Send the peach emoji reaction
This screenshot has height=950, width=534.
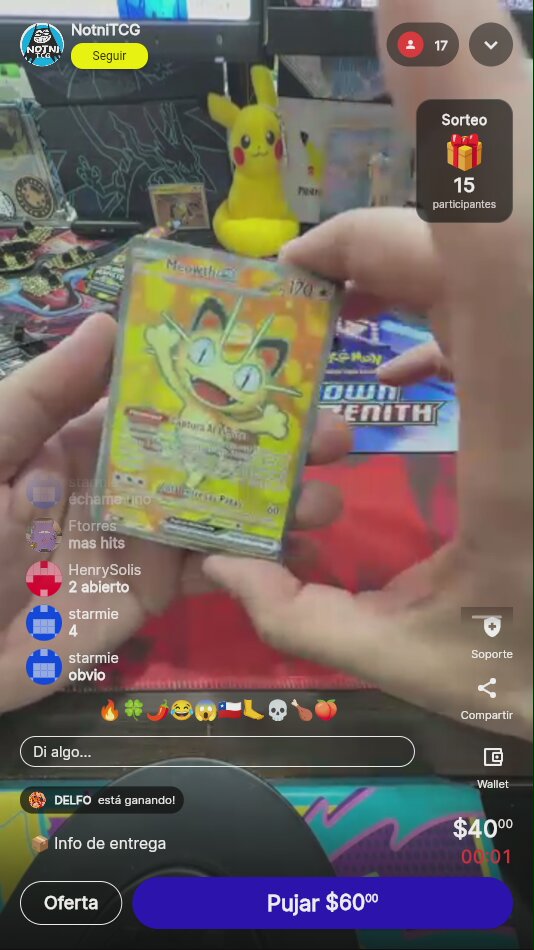(x=325, y=709)
